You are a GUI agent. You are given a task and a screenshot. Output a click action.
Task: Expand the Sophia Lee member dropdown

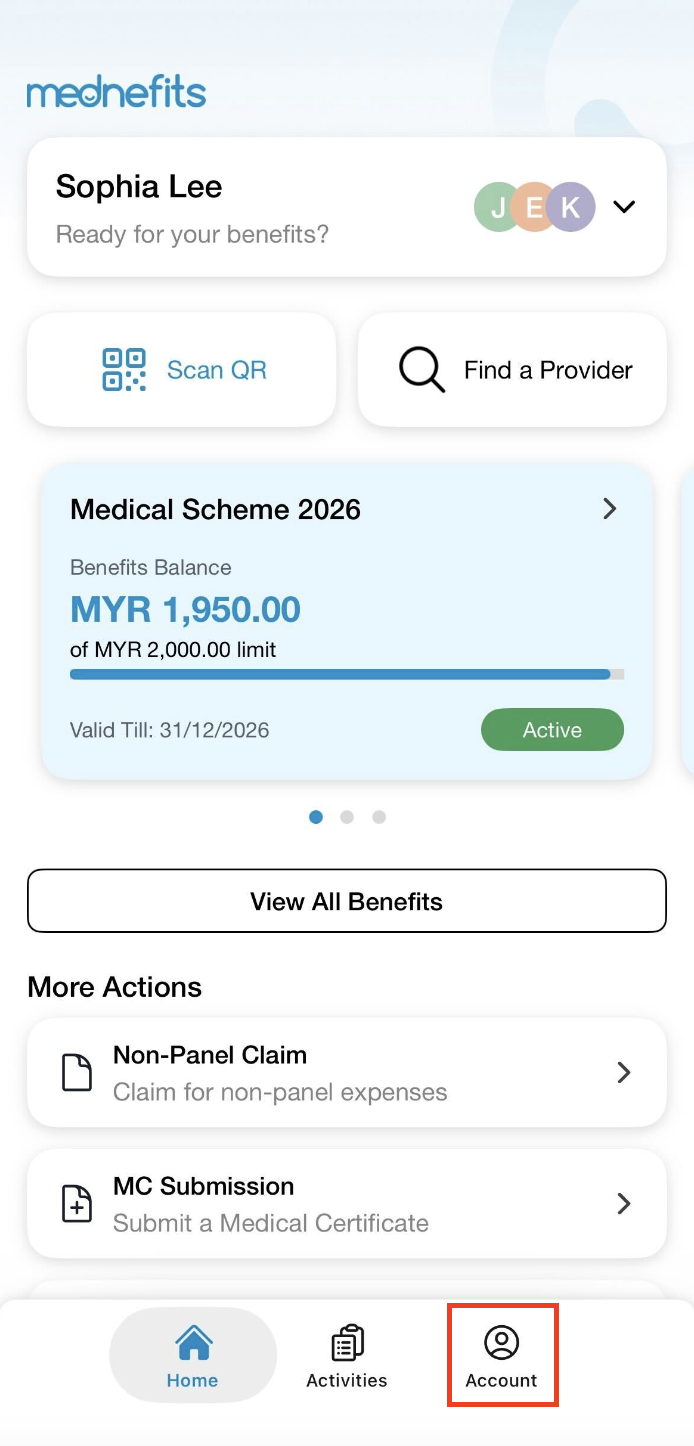[624, 207]
